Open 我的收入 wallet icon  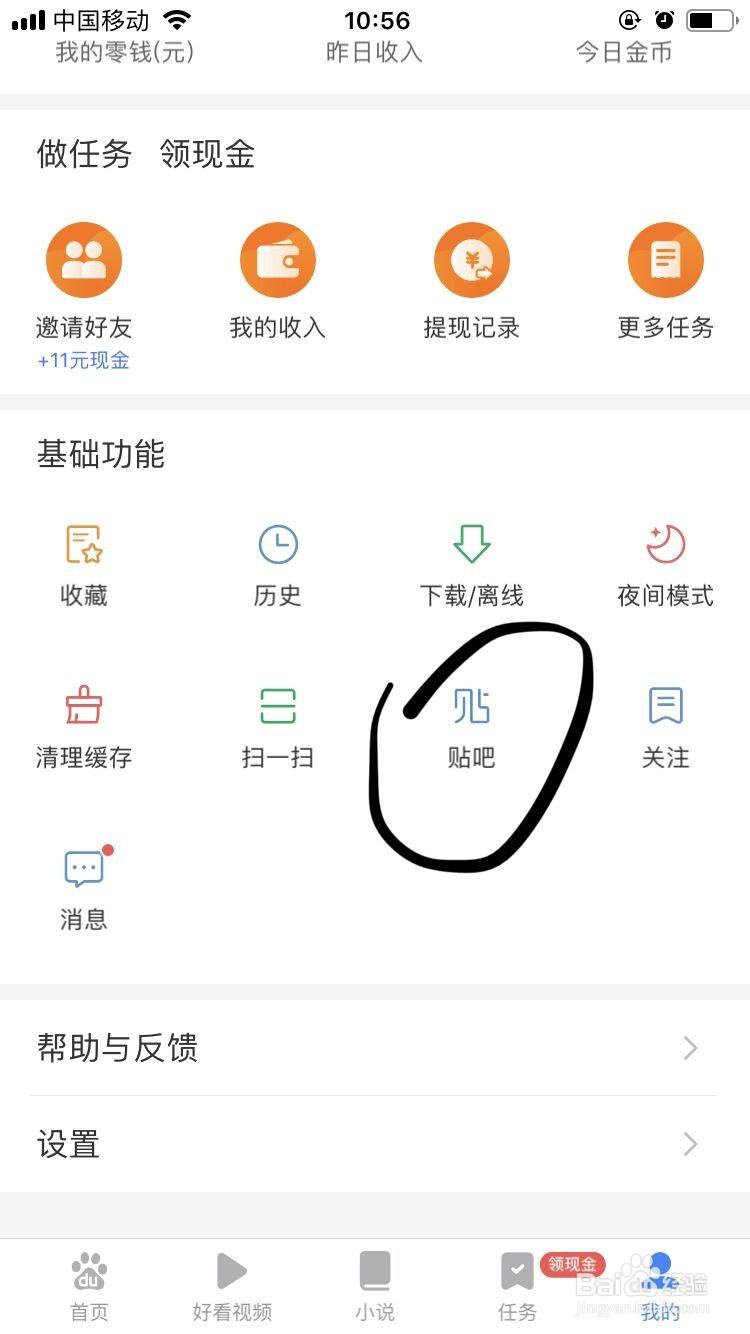tap(277, 259)
